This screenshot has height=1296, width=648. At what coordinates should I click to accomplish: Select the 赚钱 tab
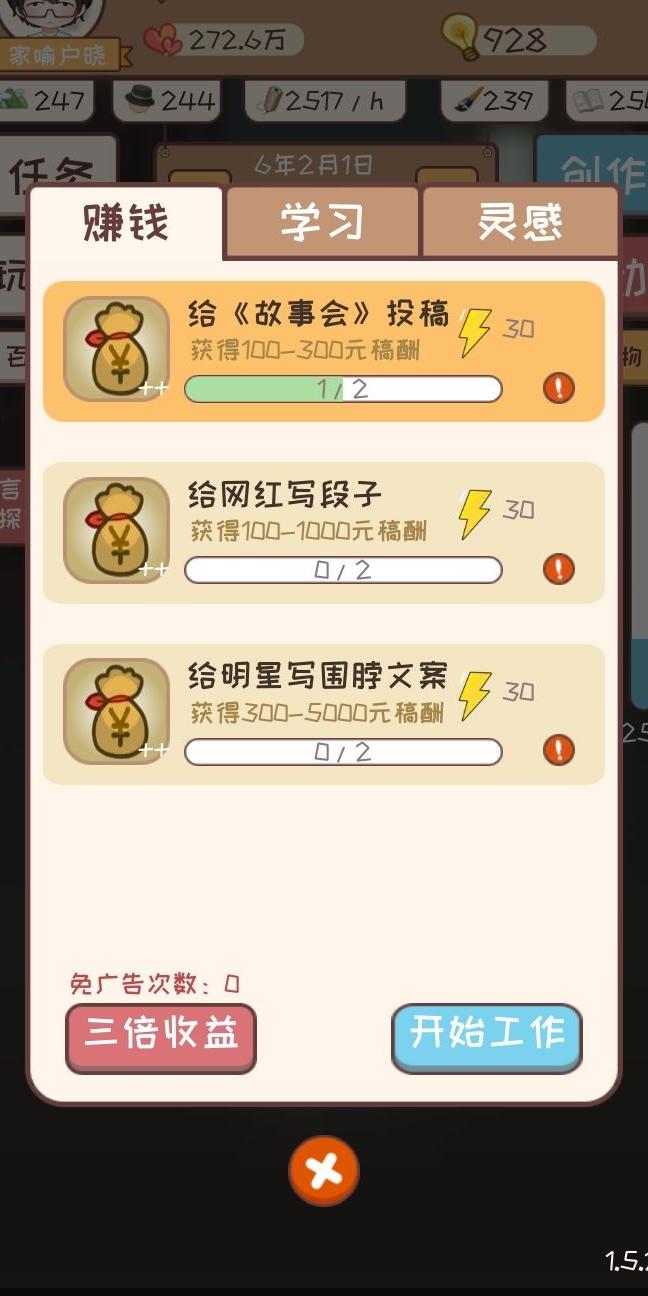[126, 224]
